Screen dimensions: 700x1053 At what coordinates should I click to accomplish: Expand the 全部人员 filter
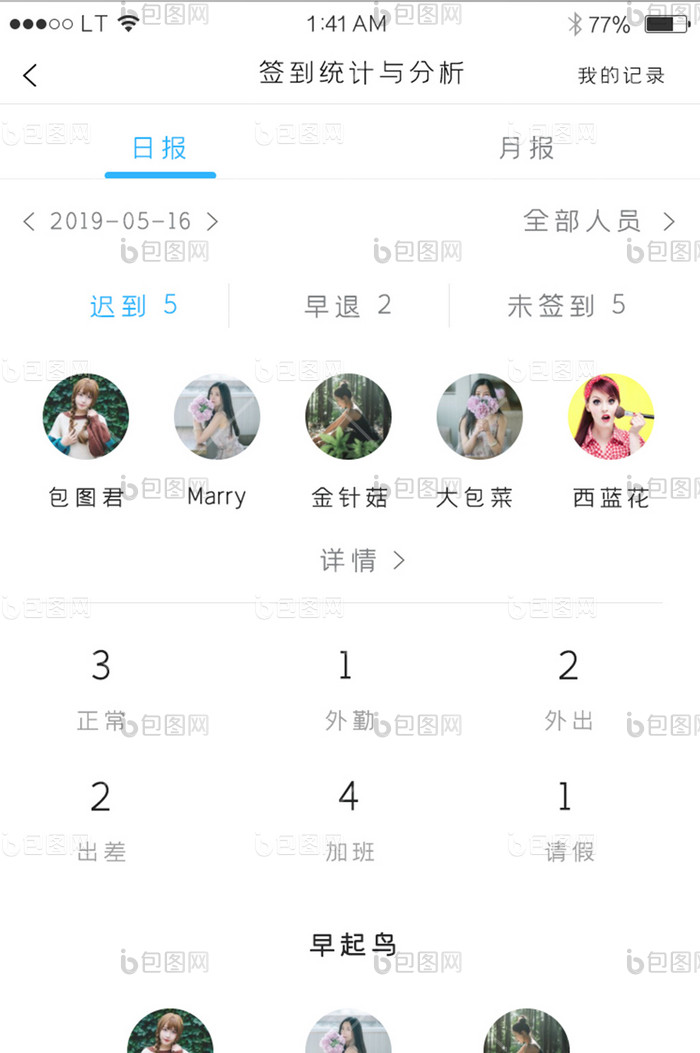coord(599,221)
